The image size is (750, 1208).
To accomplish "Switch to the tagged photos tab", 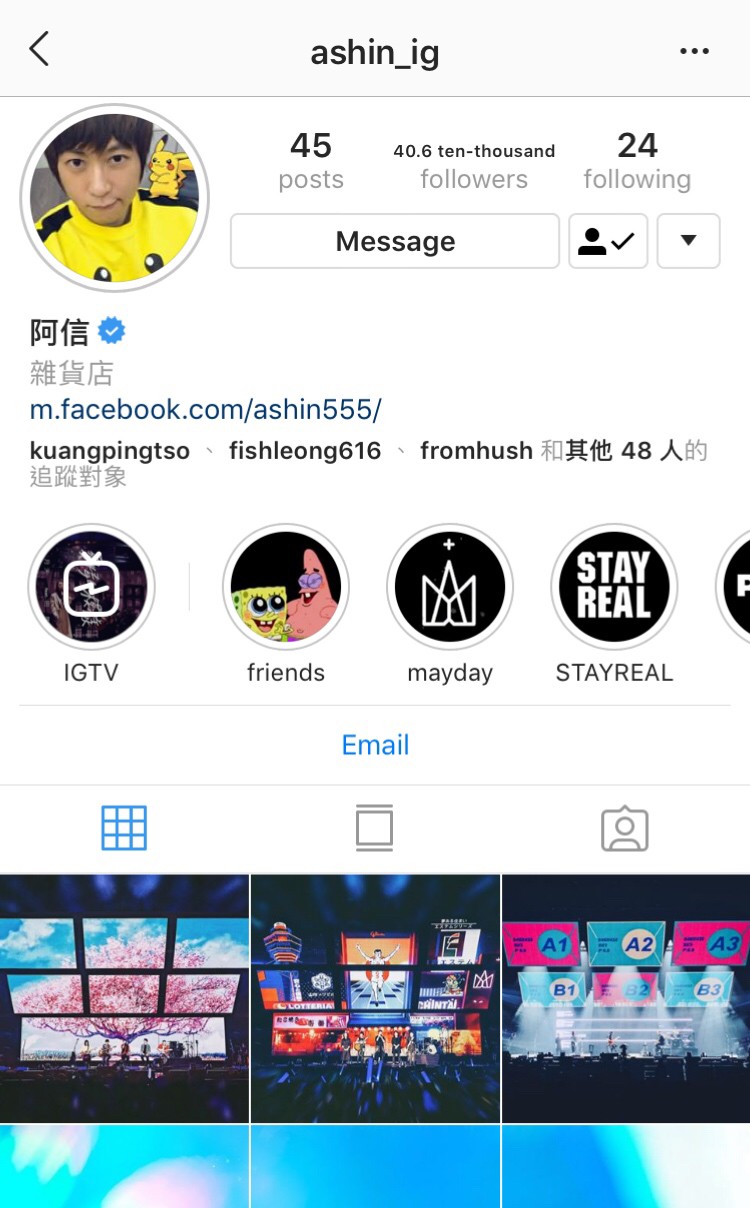I will pyautogui.click(x=625, y=828).
